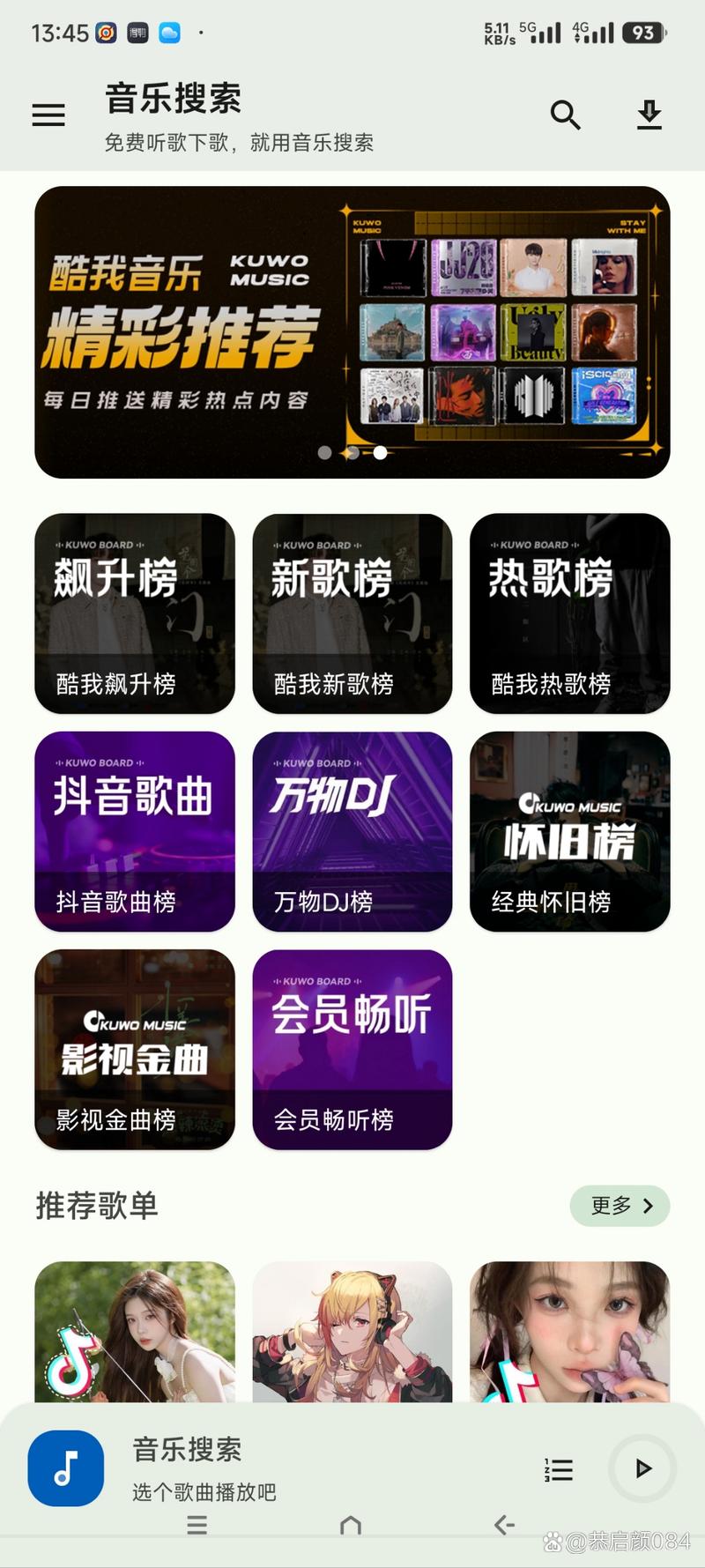Tap 更多 to see more playlists
This screenshot has height=1568, width=705.
click(x=620, y=1205)
